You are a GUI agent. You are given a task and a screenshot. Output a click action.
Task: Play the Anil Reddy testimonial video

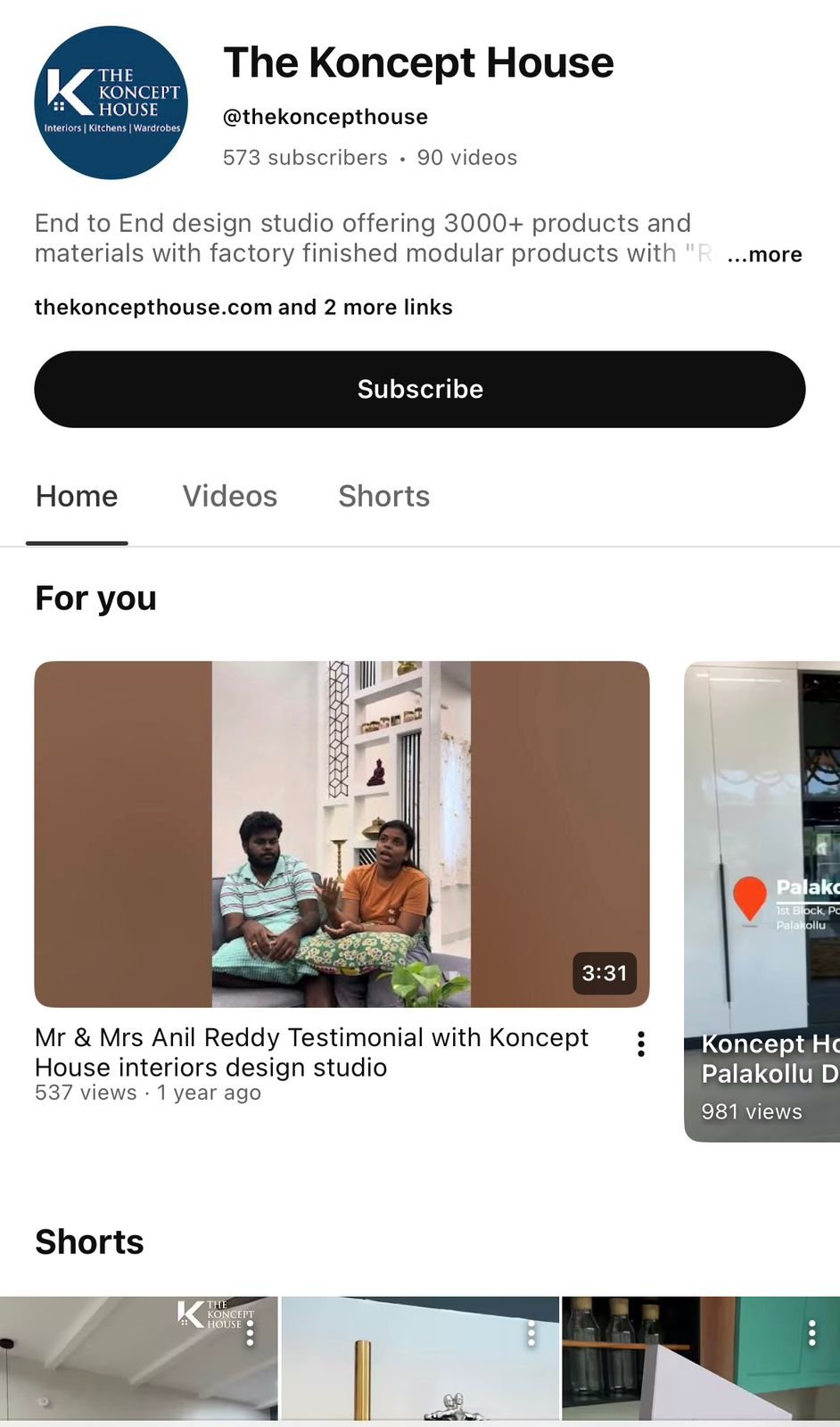coord(342,833)
